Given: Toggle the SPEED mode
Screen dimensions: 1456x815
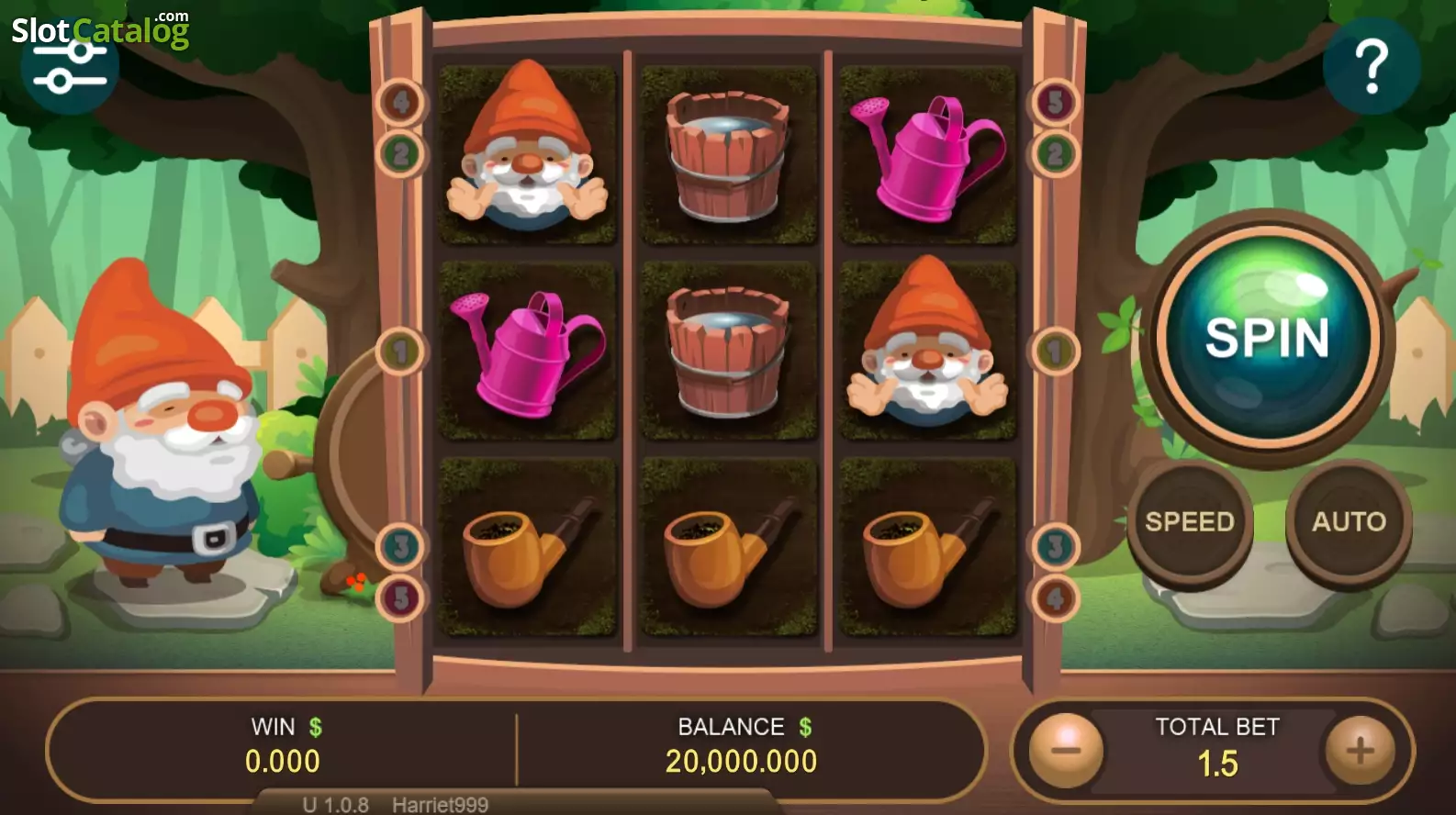Looking at the screenshot, I should point(1190,521).
